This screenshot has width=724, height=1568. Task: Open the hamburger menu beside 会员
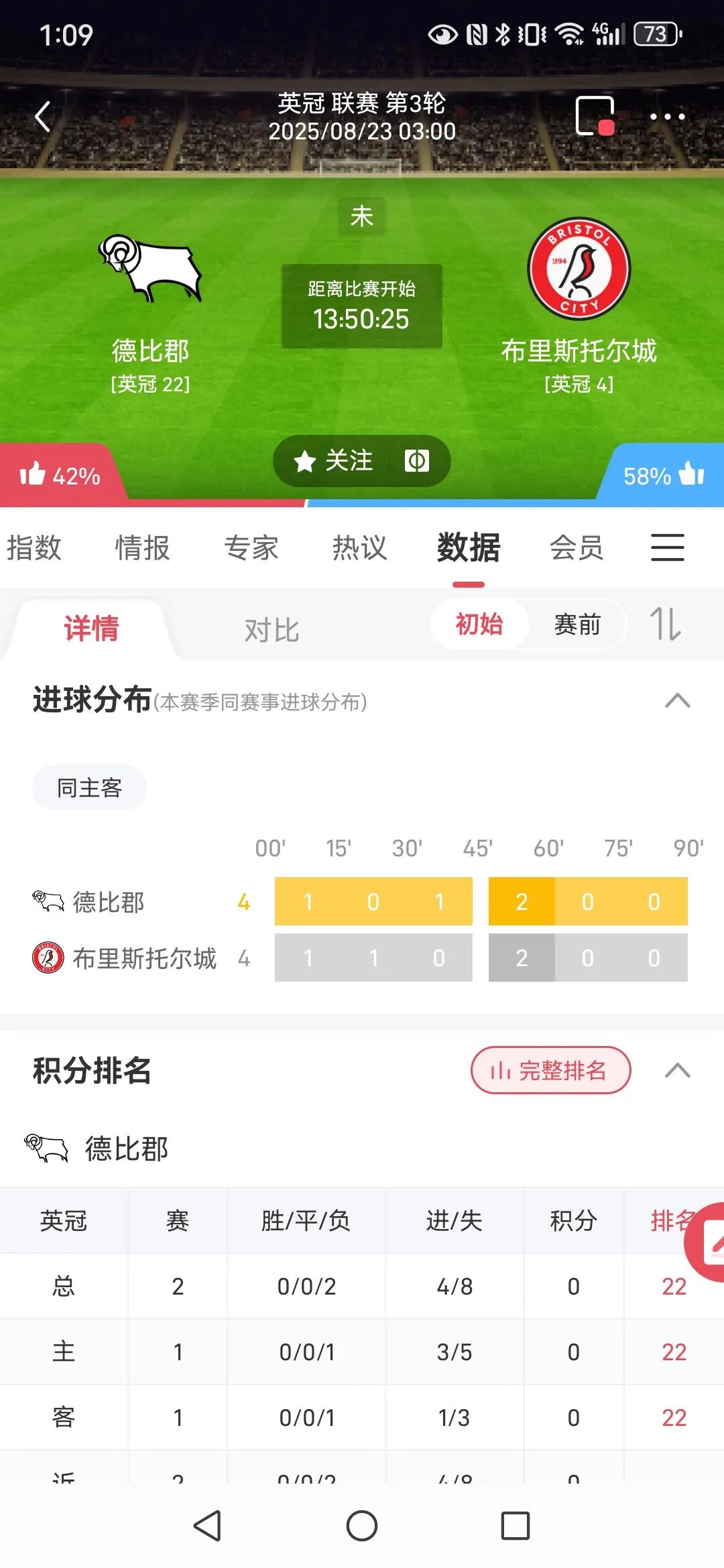[667, 547]
